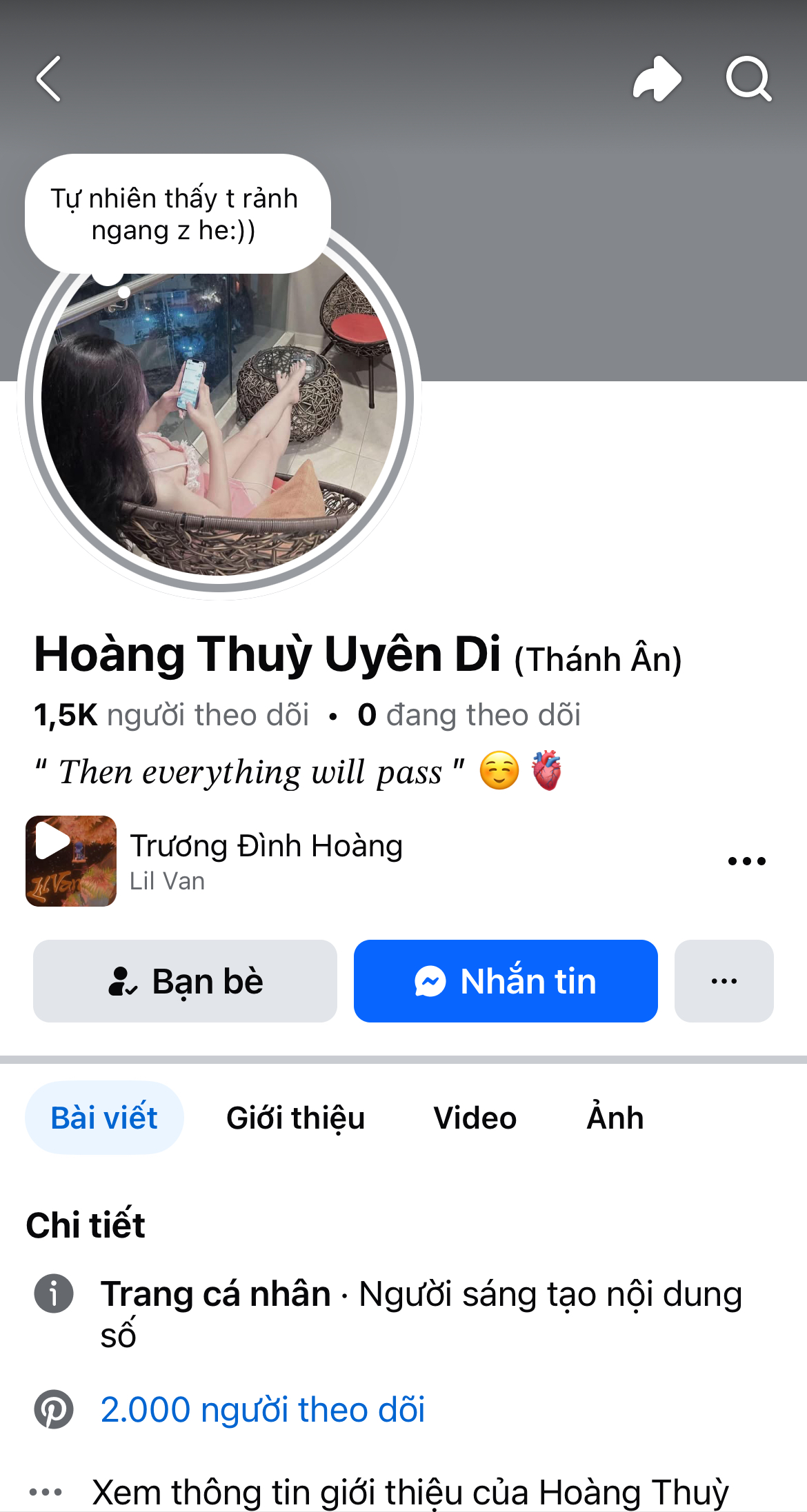Send a message with Nhắn tin
The width and height of the screenshot is (807, 1512).
[x=506, y=980]
